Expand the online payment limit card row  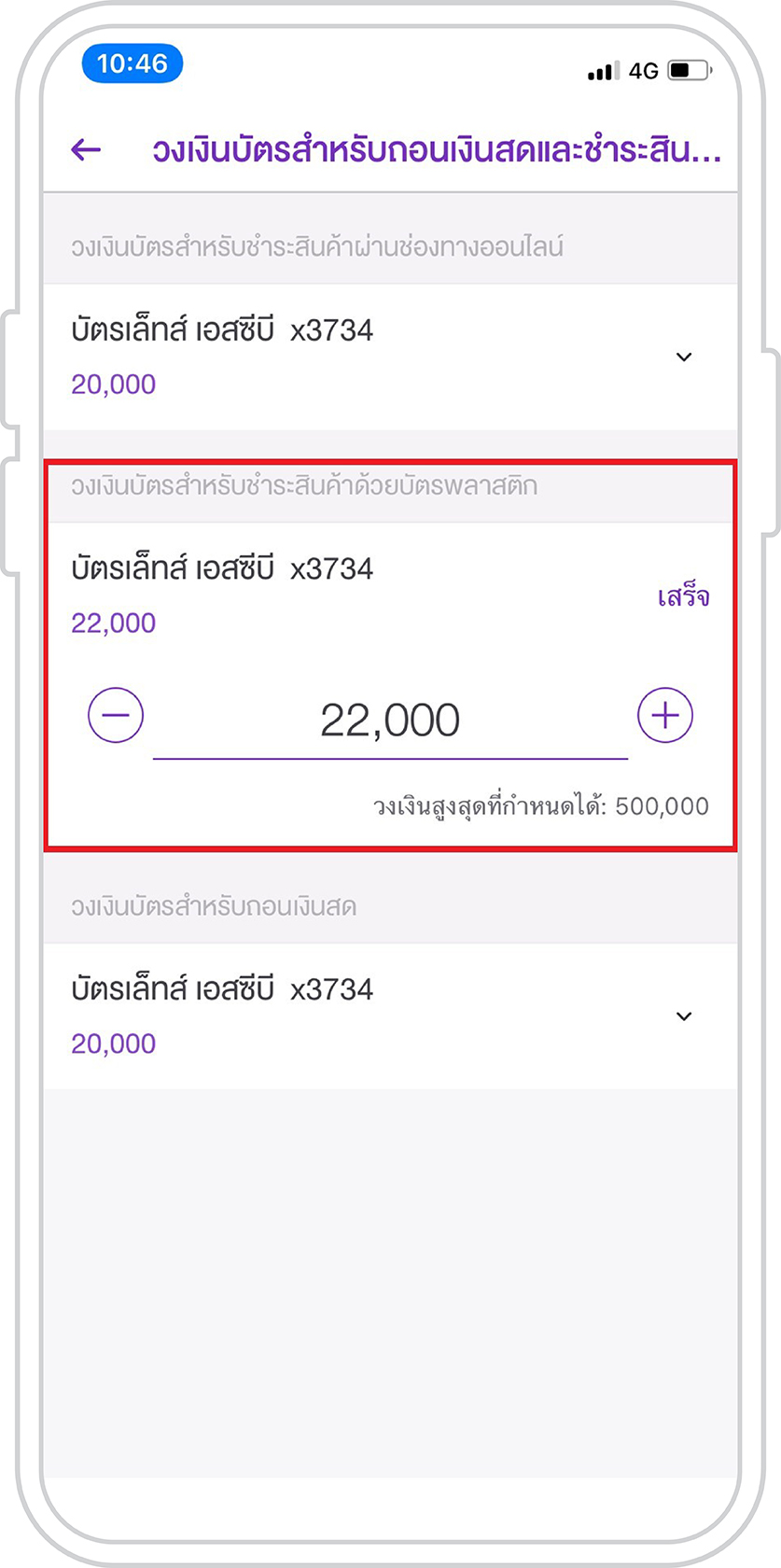390,357
